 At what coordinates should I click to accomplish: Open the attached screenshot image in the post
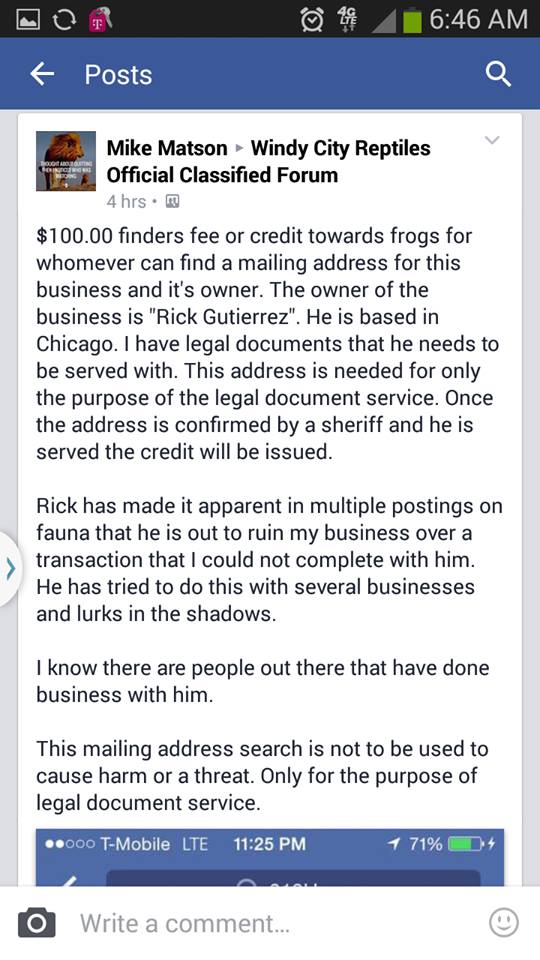(x=270, y=857)
